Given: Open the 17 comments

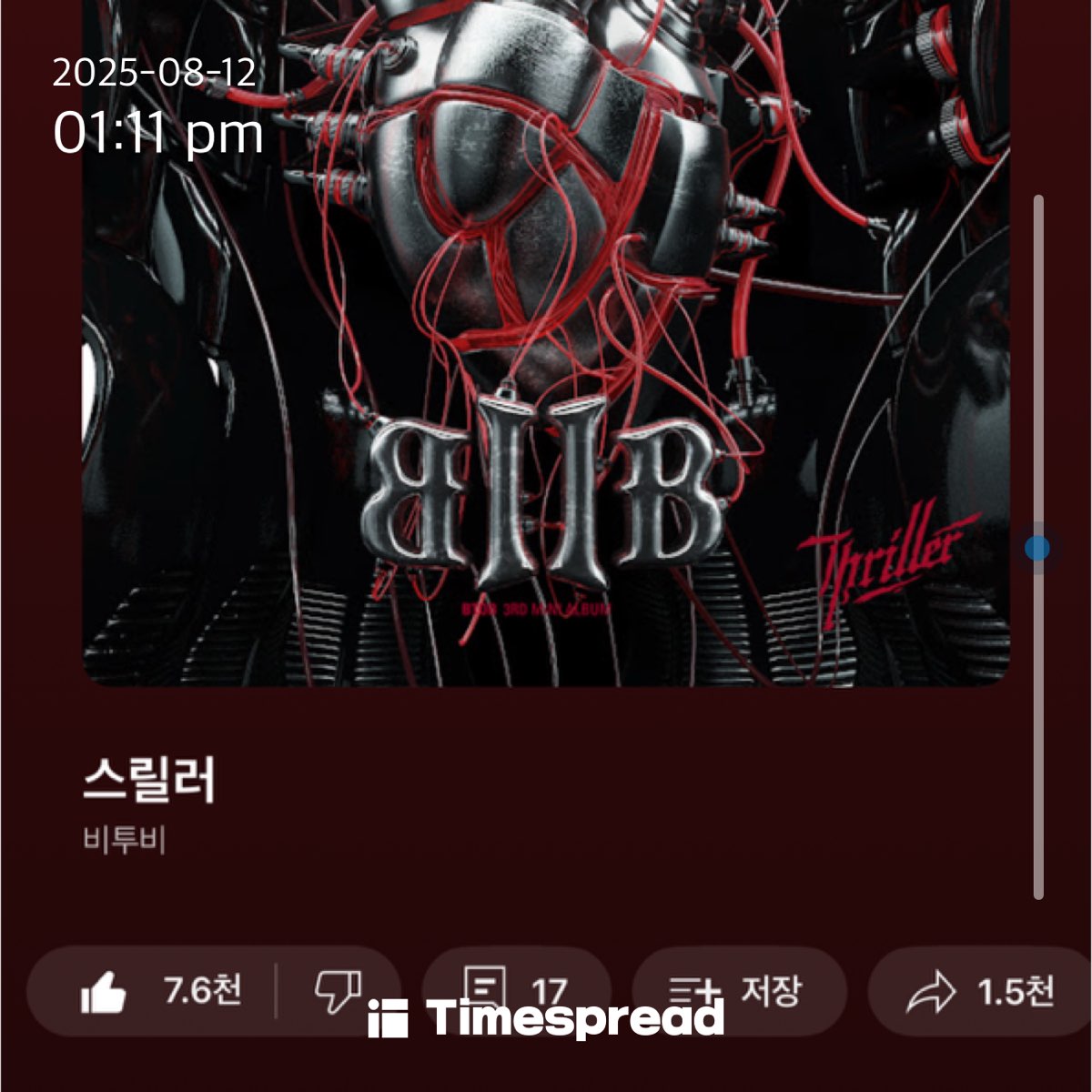Looking at the screenshot, I should pos(517,991).
